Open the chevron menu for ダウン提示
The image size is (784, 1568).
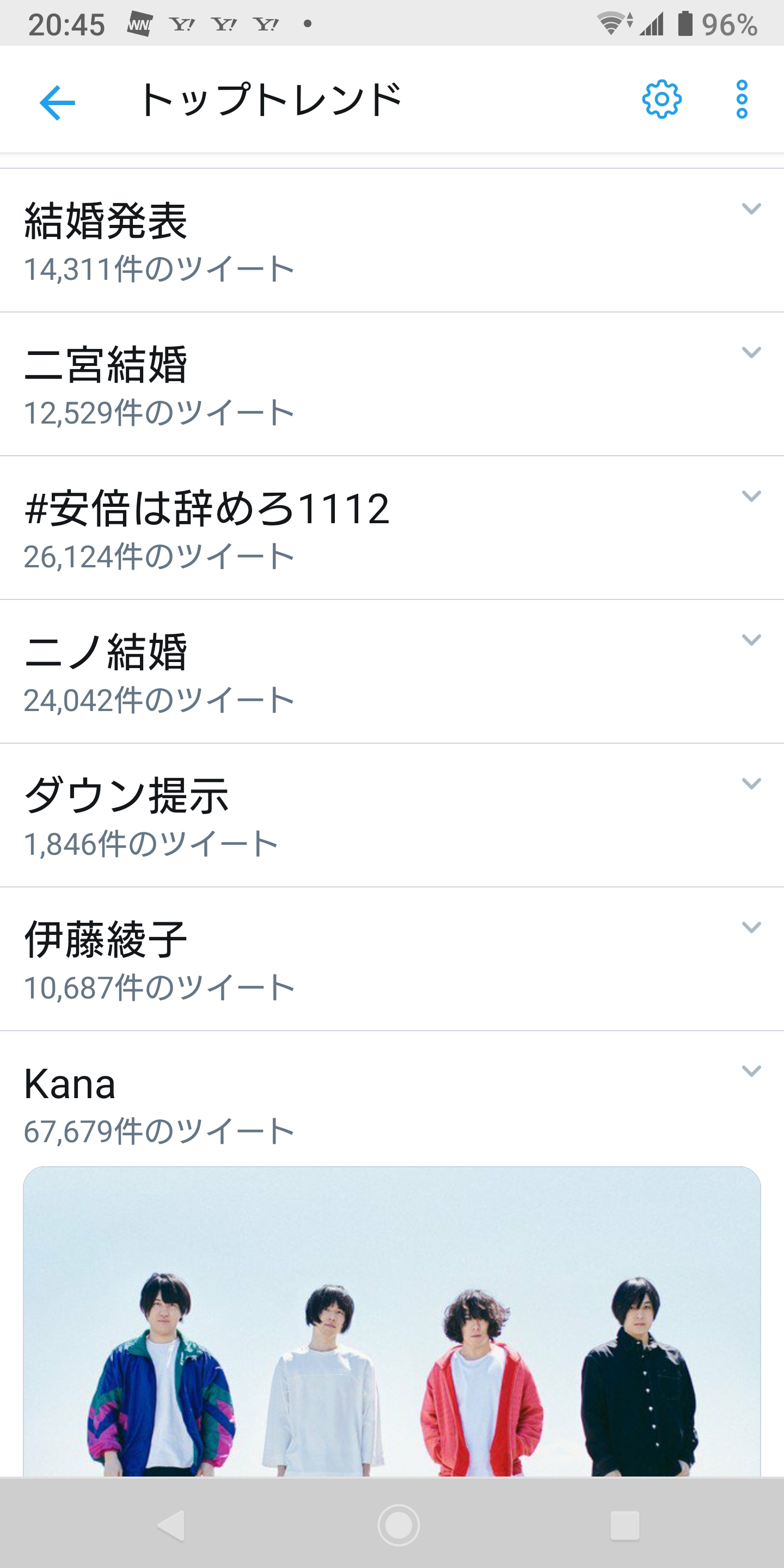(x=751, y=783)
